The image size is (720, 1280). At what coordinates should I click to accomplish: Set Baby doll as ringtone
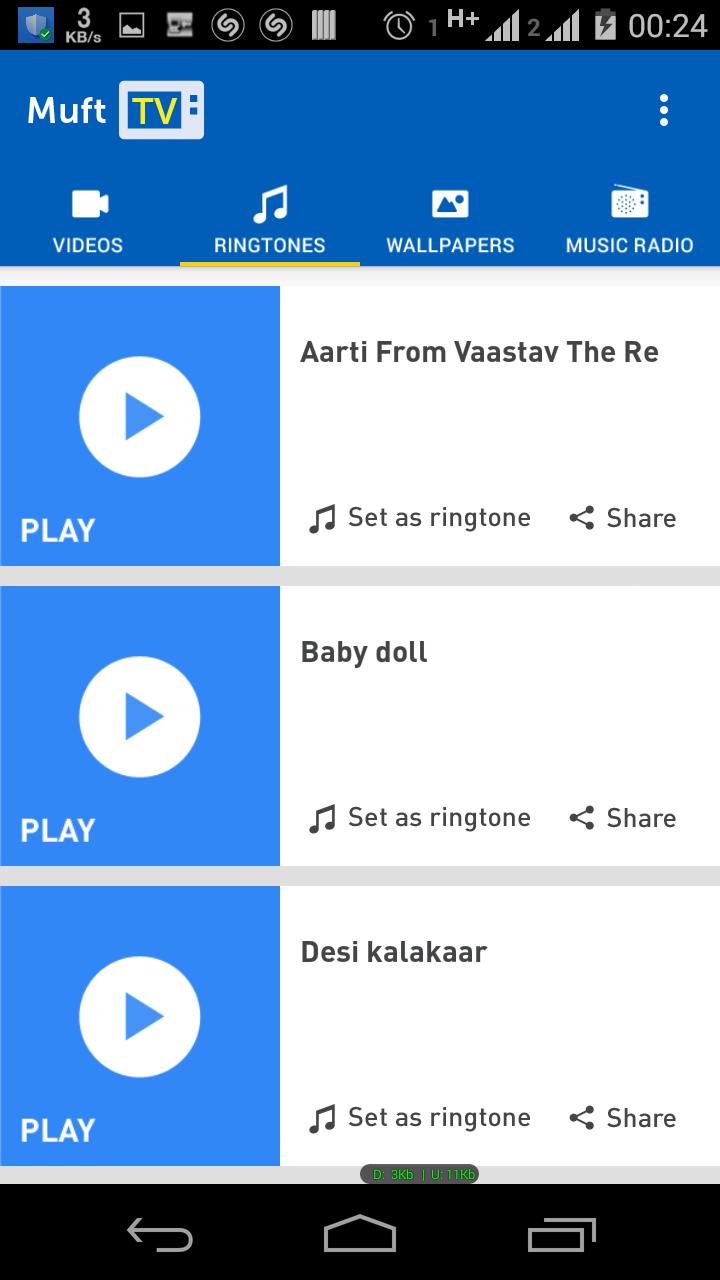[419, 818]
